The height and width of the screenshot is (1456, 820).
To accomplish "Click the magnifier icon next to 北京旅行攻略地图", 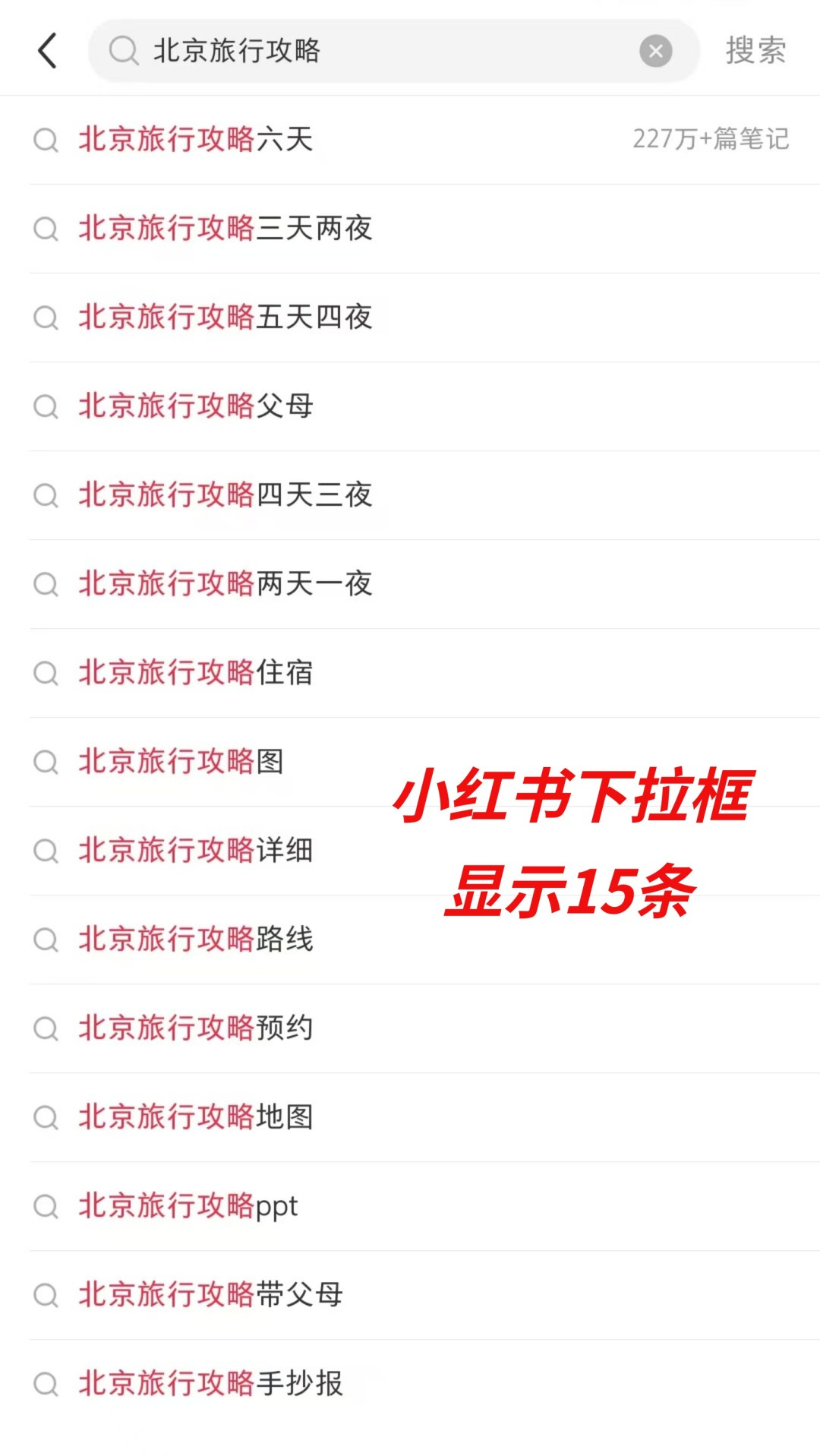I will coord(46,1118).
